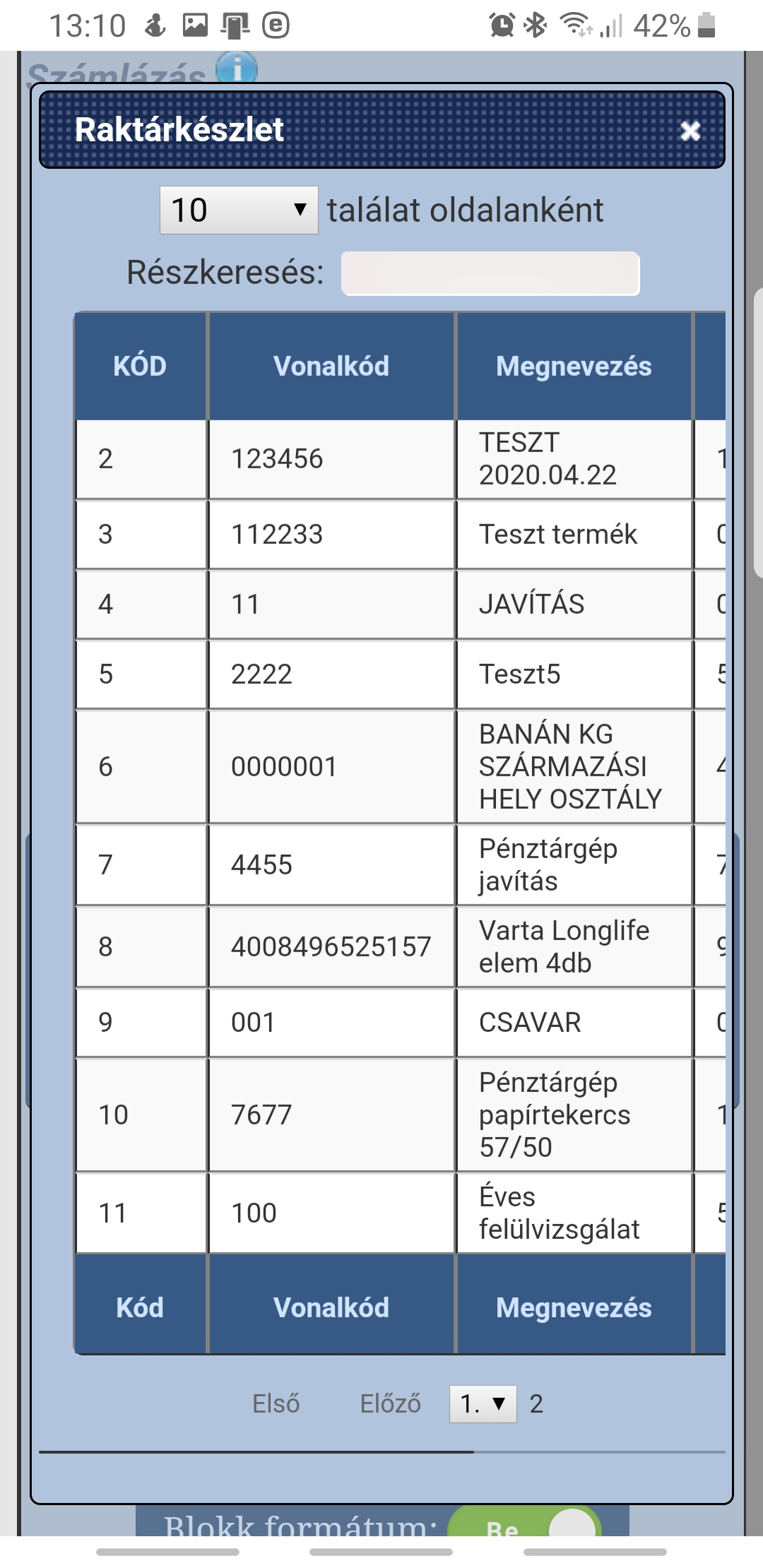
Task: Choose the Pénztárgép javítás row
Action: (548, 865)
